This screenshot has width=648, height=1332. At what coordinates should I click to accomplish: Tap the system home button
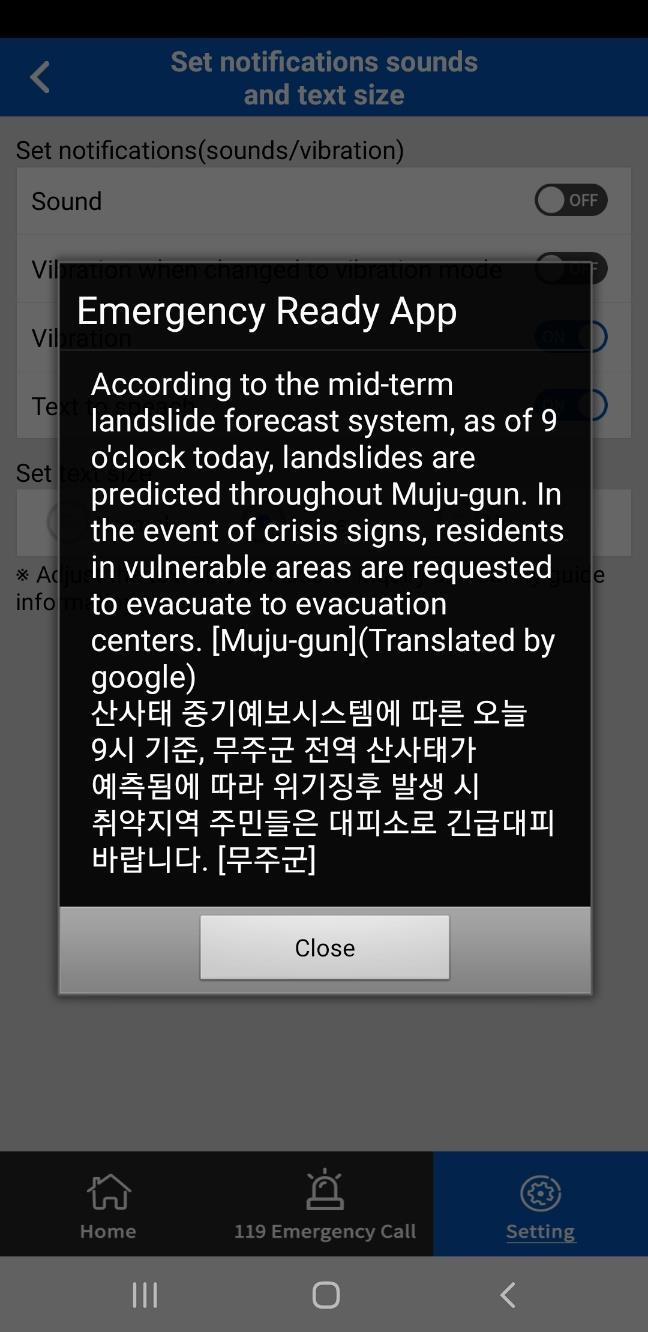pyautogui.click(x=325, y=1295)
